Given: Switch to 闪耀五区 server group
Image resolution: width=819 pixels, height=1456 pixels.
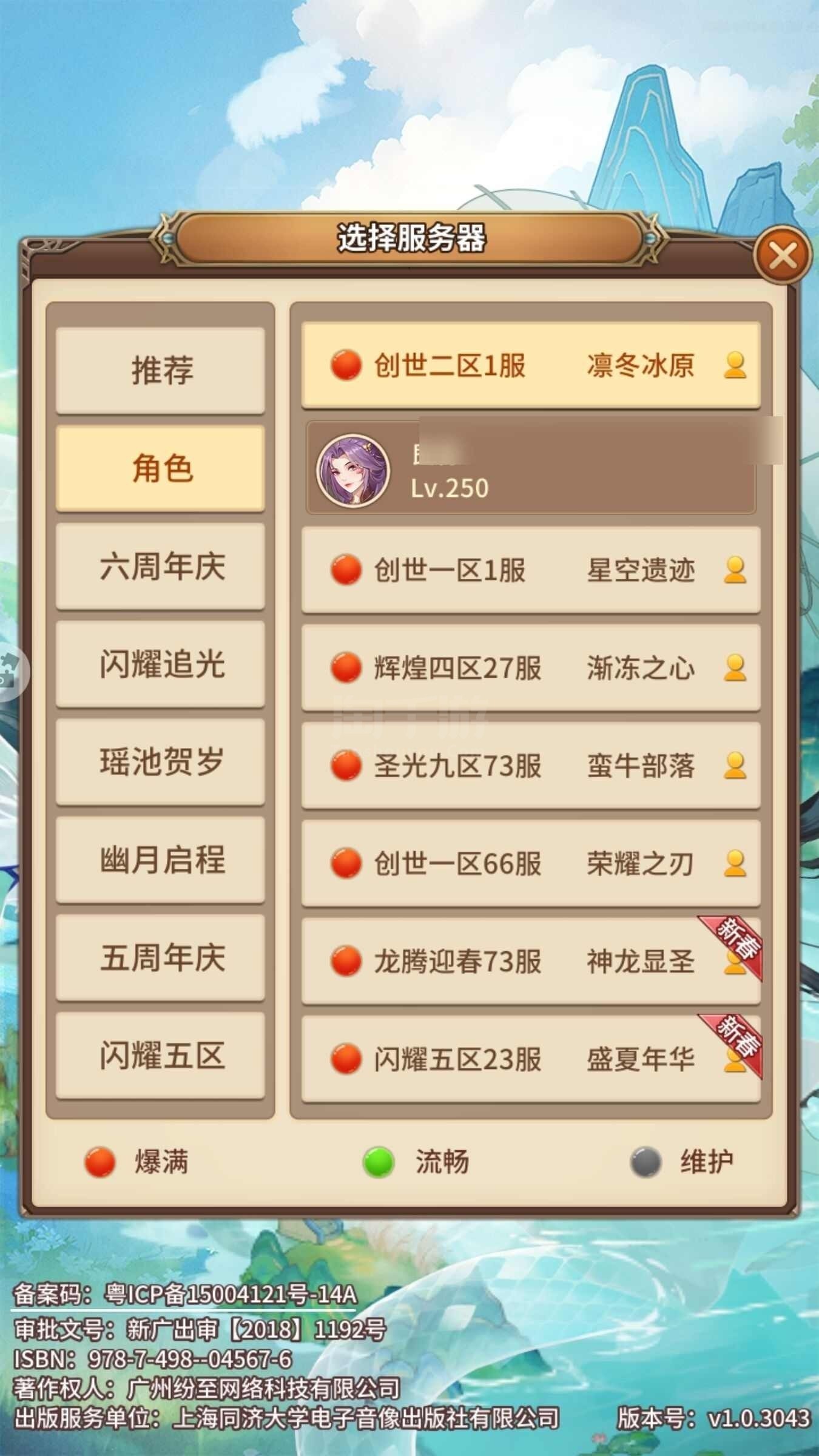Looking at the screenshot, I should (161, 1056).
